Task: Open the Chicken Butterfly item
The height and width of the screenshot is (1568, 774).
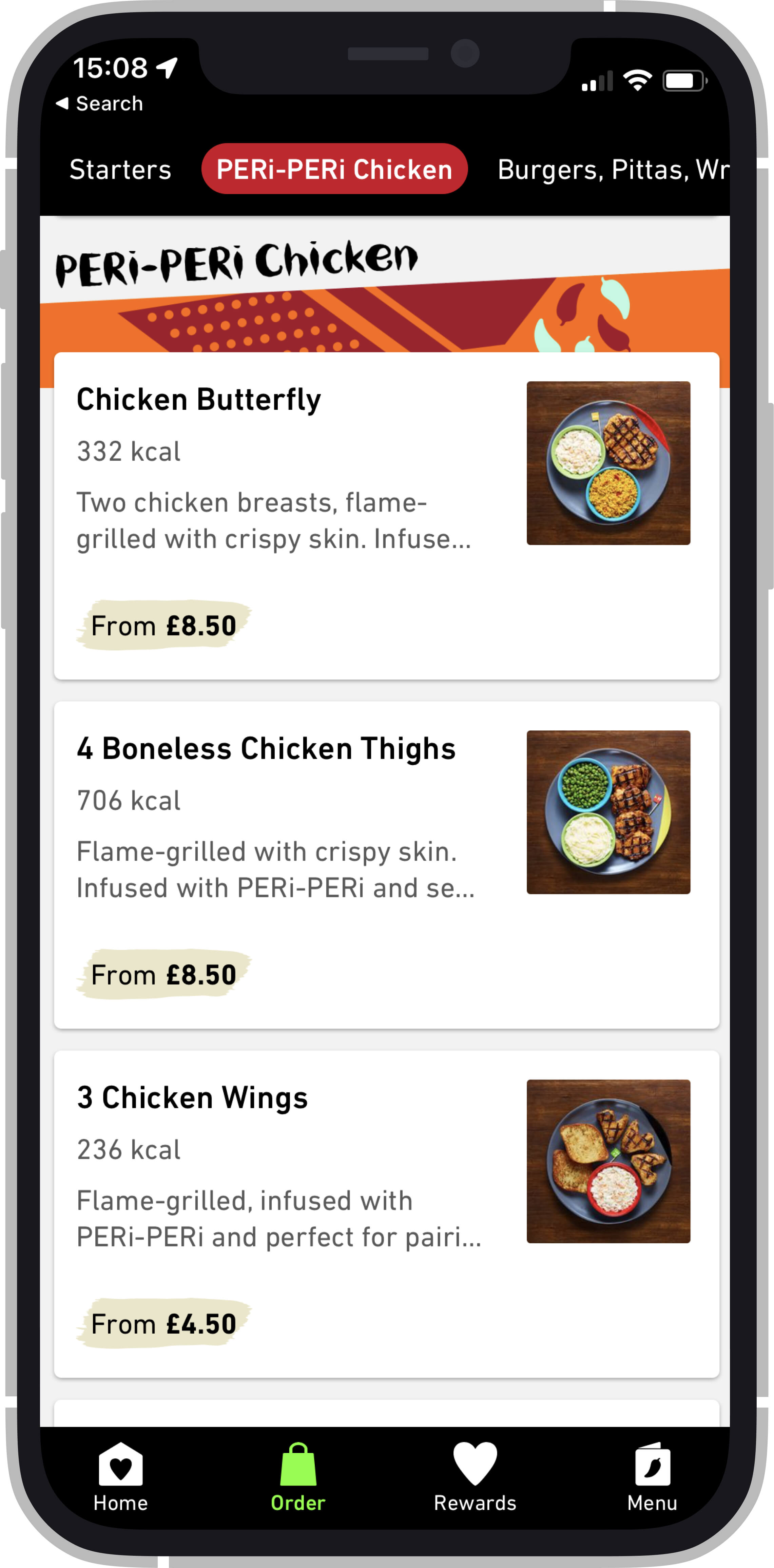Action: point(386,515)
